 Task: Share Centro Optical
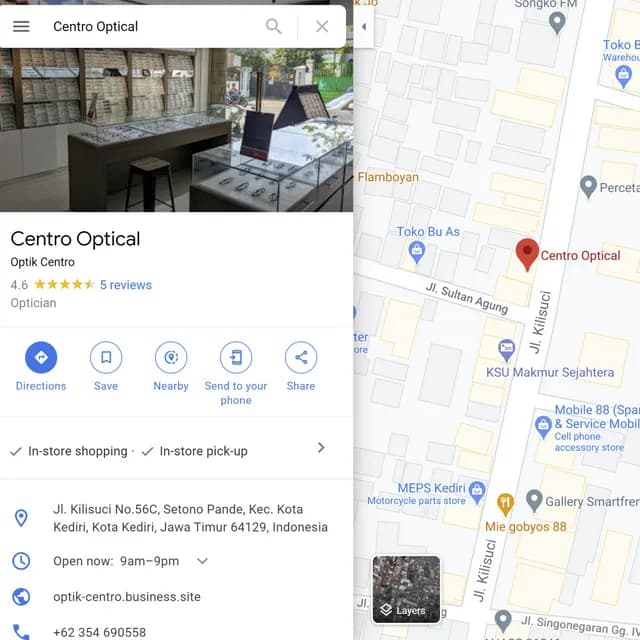point(301,357)
